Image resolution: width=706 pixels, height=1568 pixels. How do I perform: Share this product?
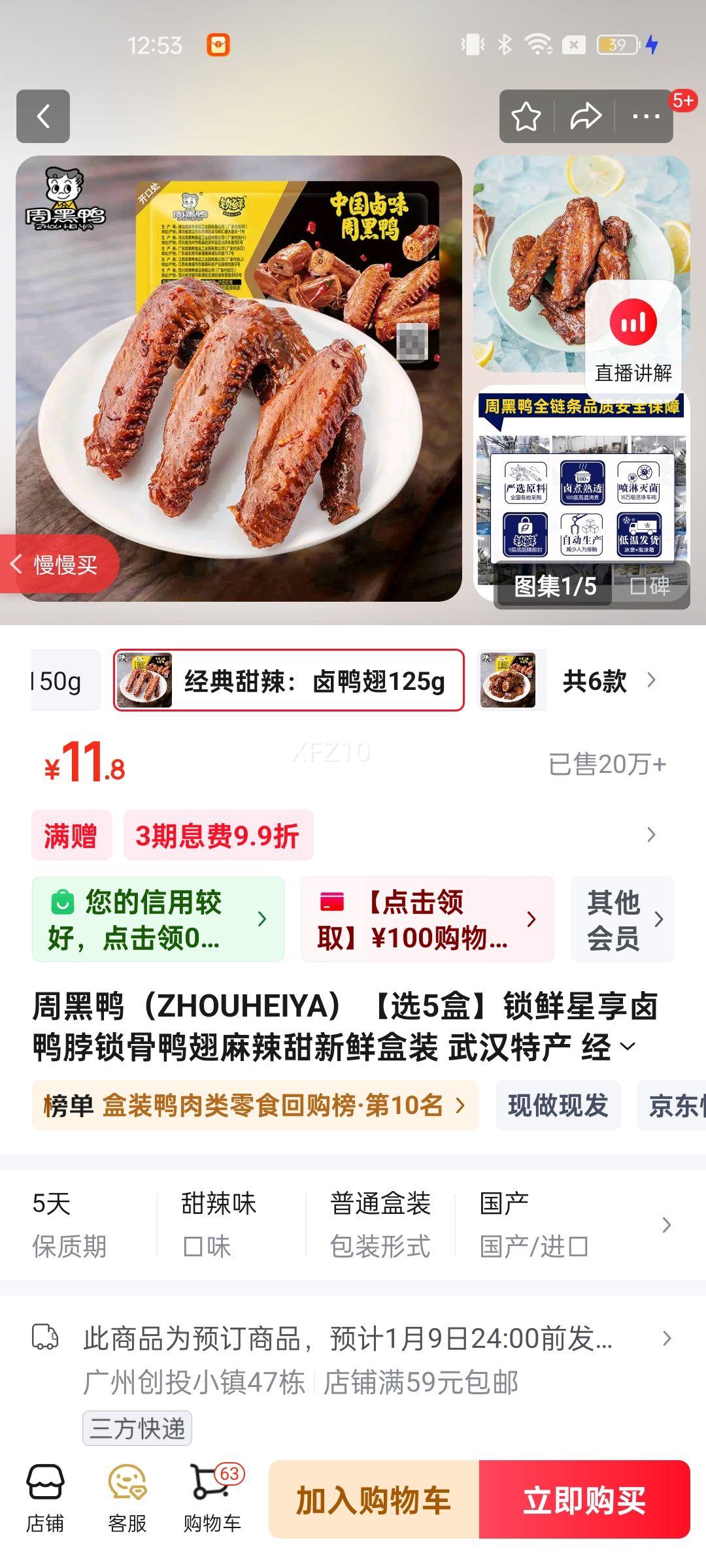point(585,117)
